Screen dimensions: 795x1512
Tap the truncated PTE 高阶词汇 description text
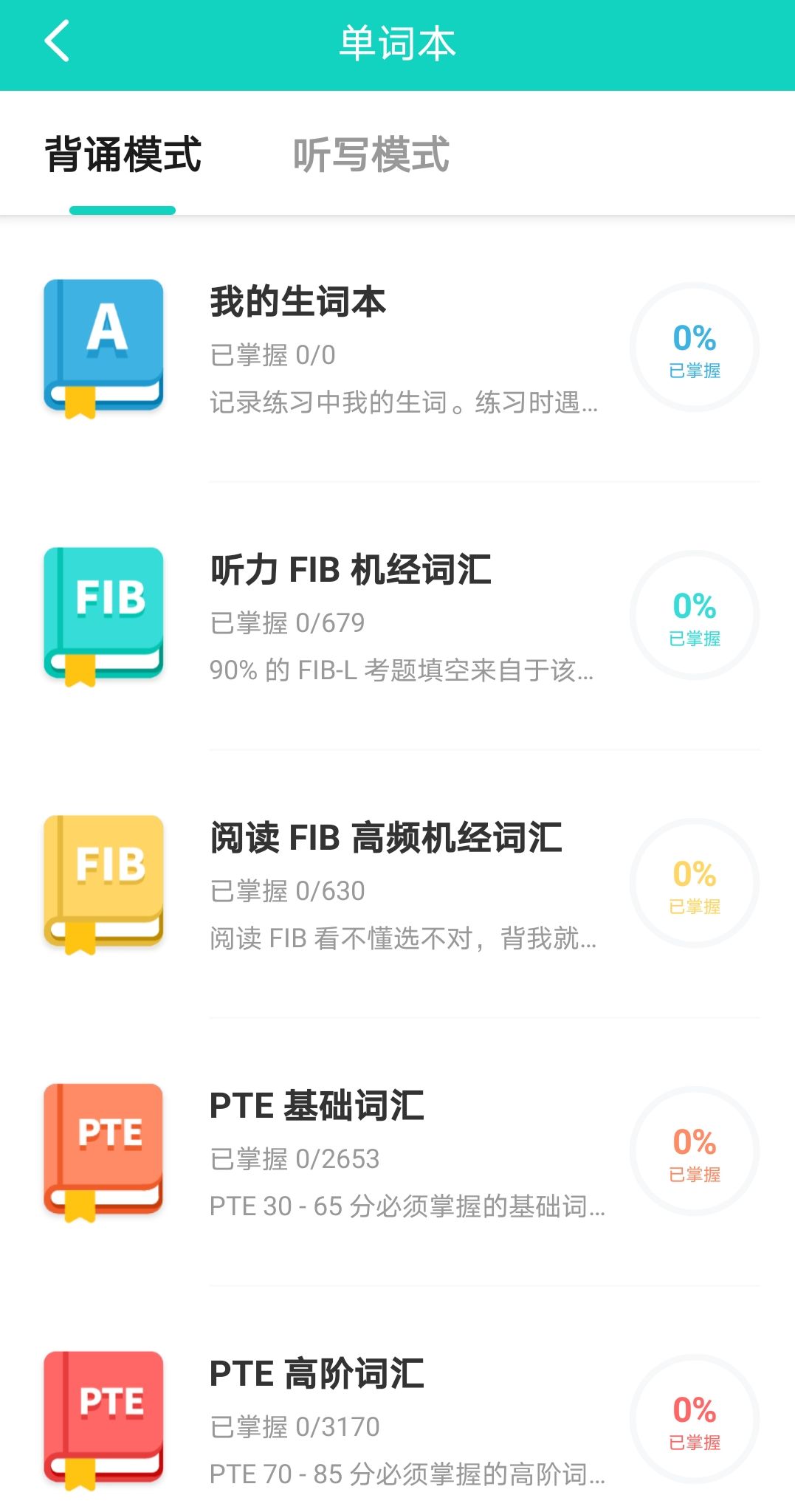coord(405,1474)
